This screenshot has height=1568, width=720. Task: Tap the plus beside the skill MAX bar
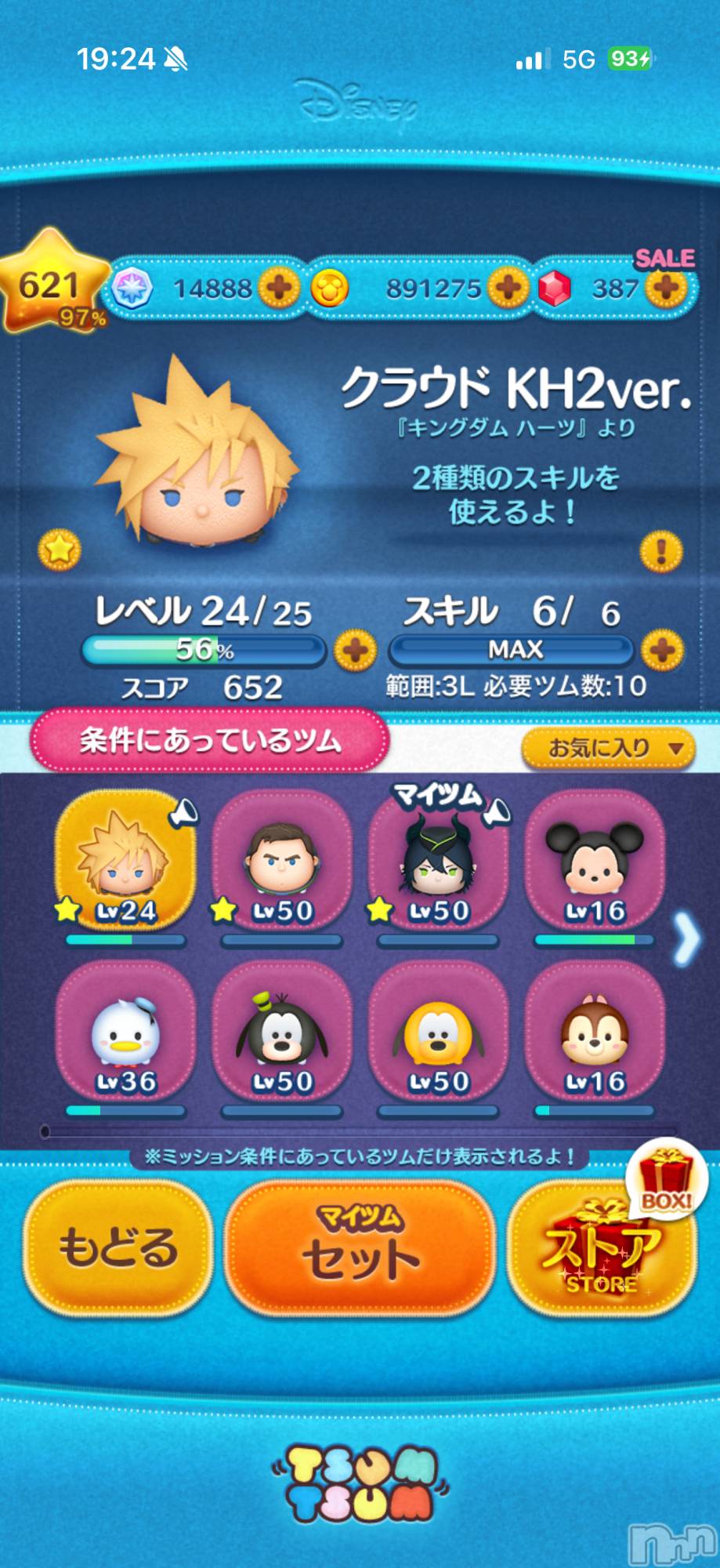tap(662, 650)
